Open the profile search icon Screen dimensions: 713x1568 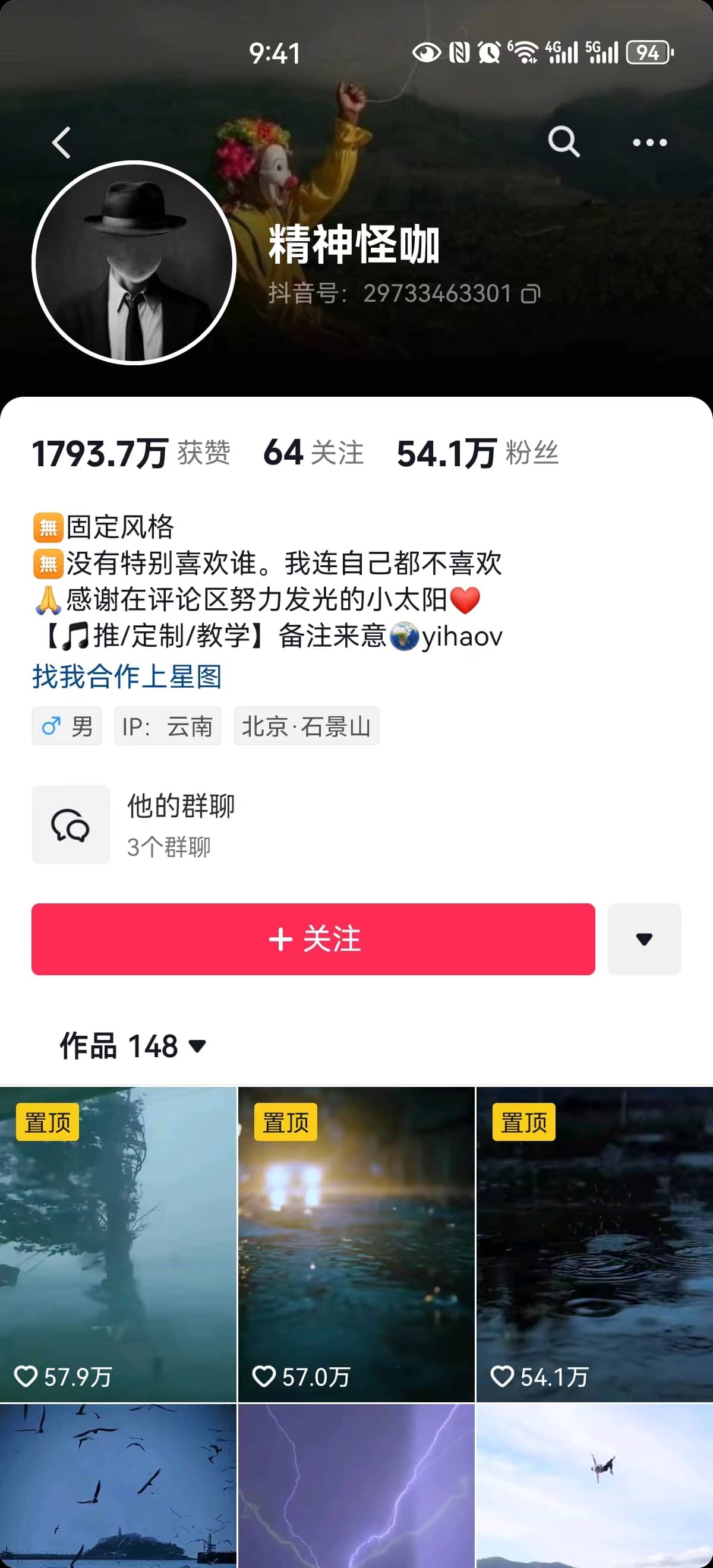click(563, 143)
